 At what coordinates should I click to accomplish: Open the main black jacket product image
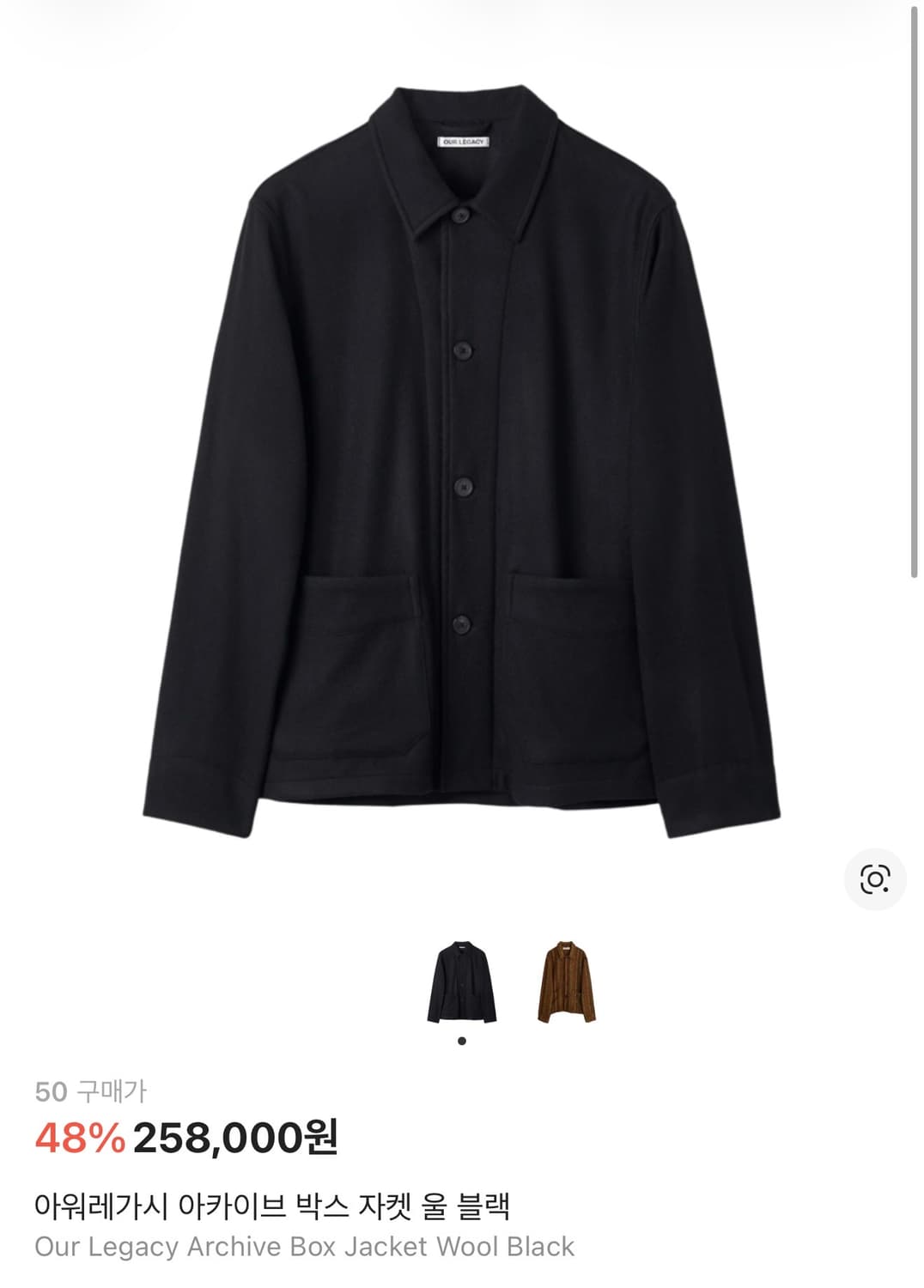(x=462, y=464)
